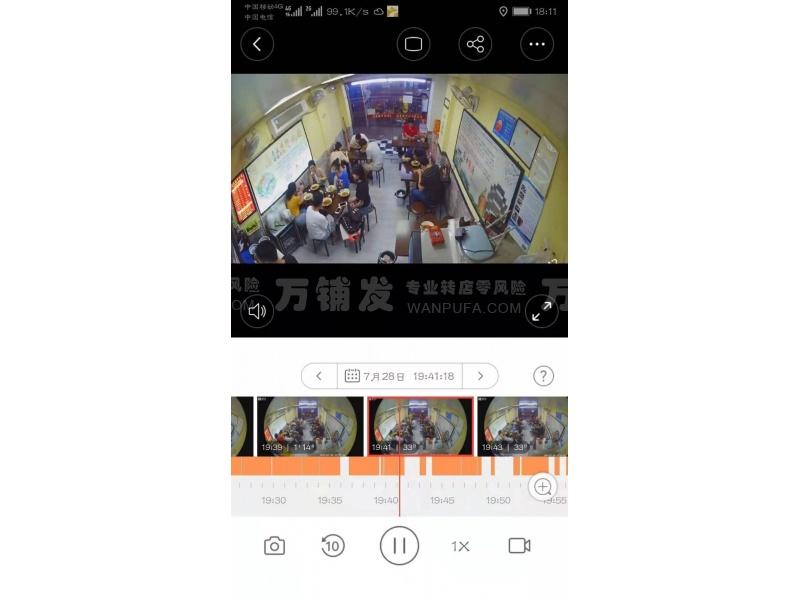Open the three-dot overflow menu
Image resolution: width=800 pixels, height=600 pixels.
coord(537,44)
